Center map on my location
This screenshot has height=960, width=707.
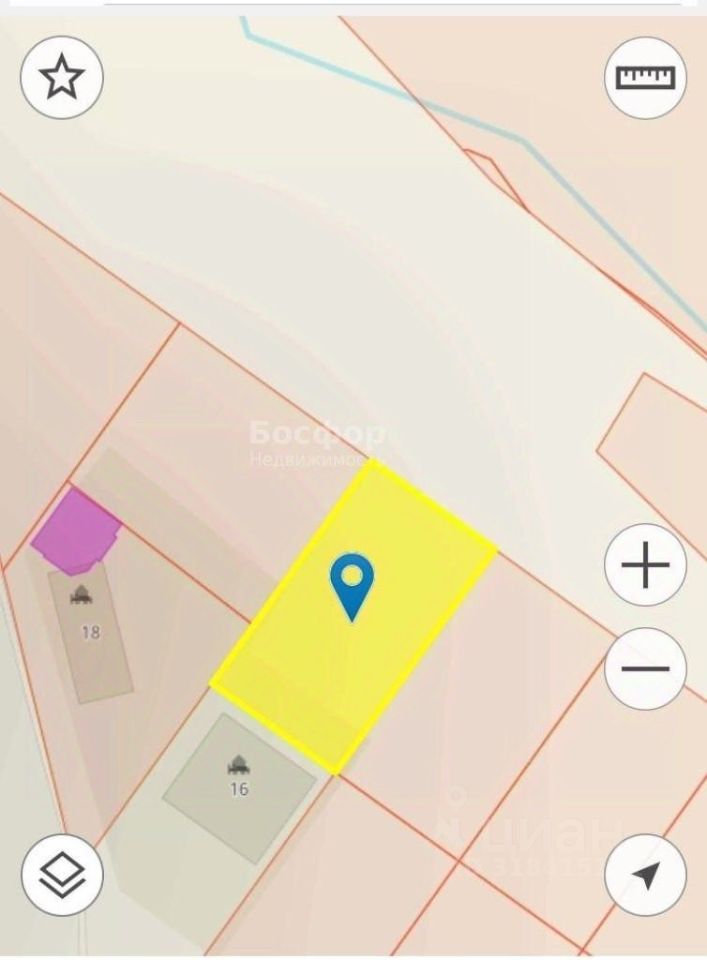click(x=645, y=874)
